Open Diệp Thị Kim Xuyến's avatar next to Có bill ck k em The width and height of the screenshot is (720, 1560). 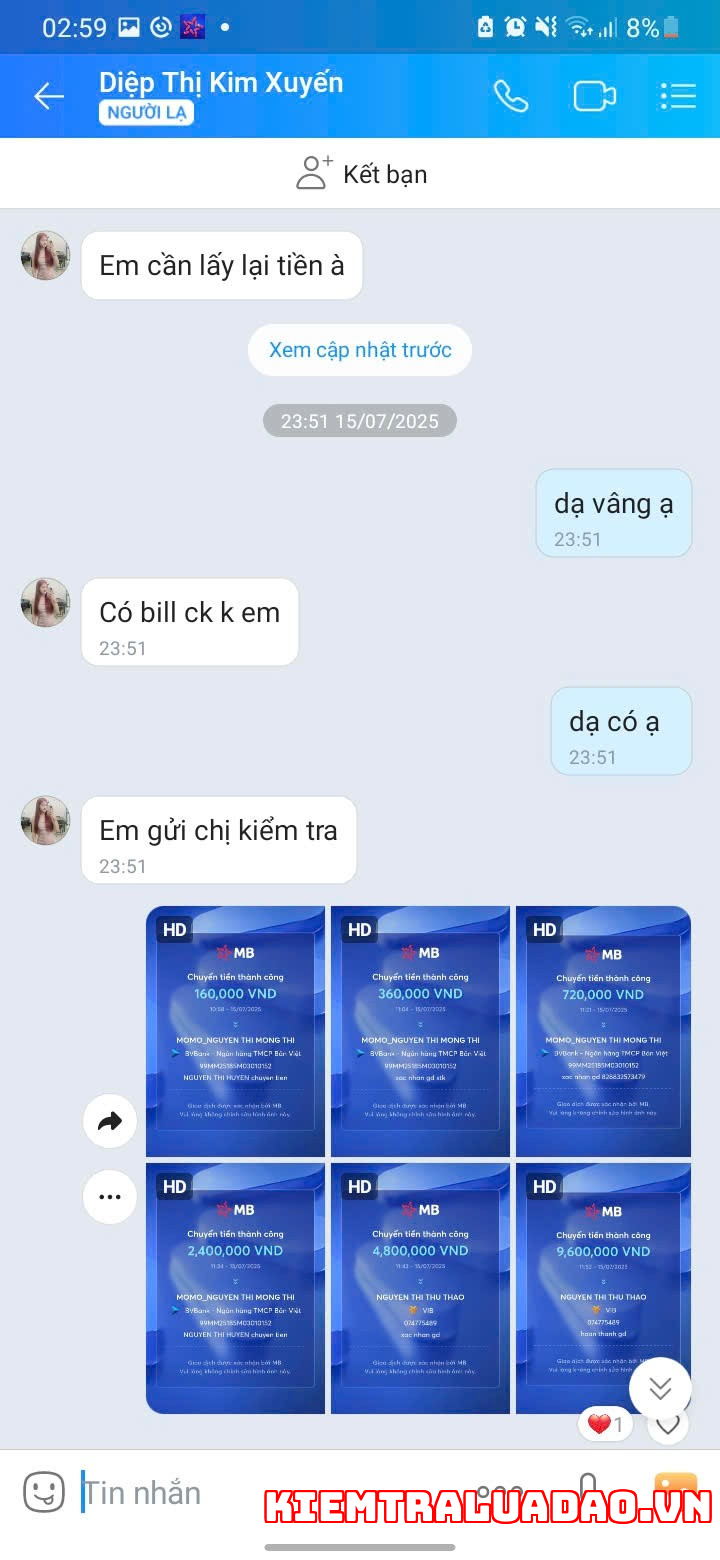tap(45, 602)
